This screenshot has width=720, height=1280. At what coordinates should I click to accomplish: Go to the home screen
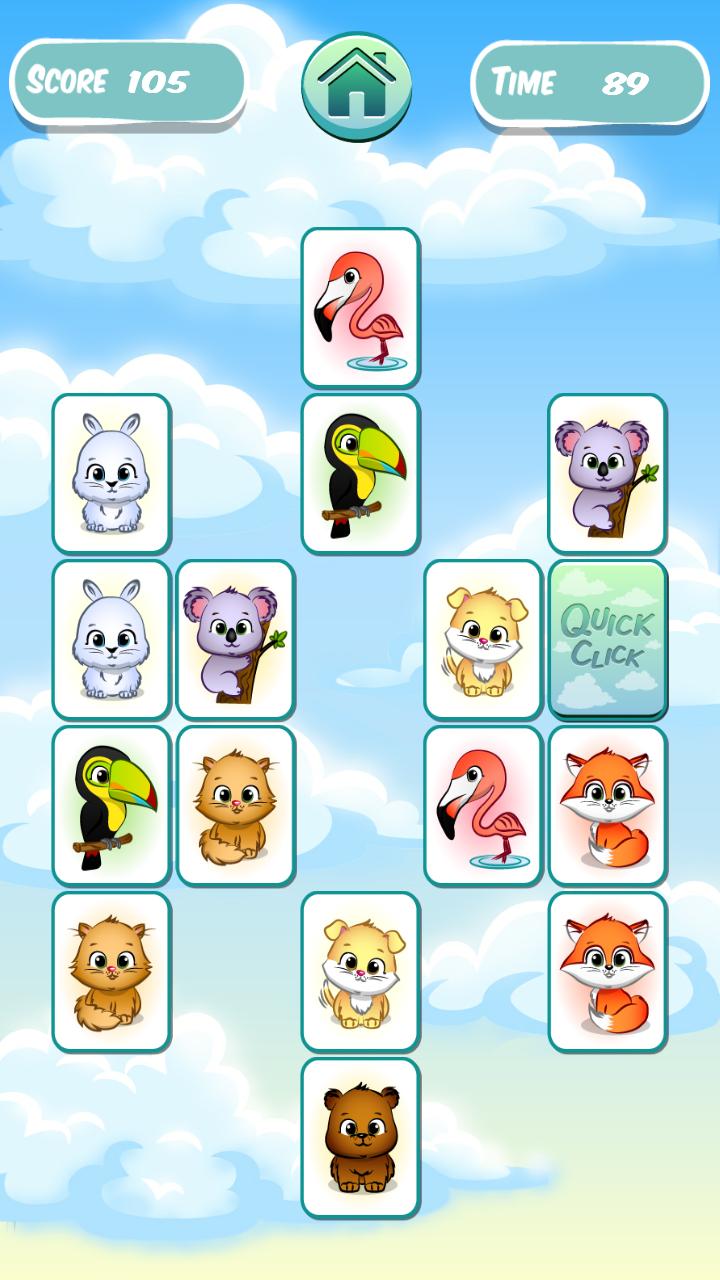coord(357,87)
